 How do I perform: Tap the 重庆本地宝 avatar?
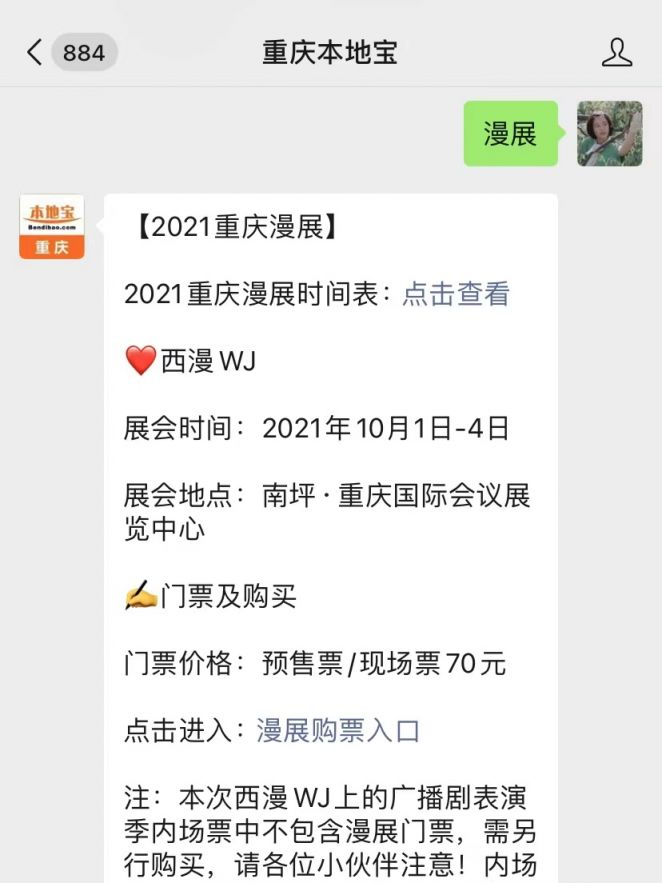coord(52,227)
